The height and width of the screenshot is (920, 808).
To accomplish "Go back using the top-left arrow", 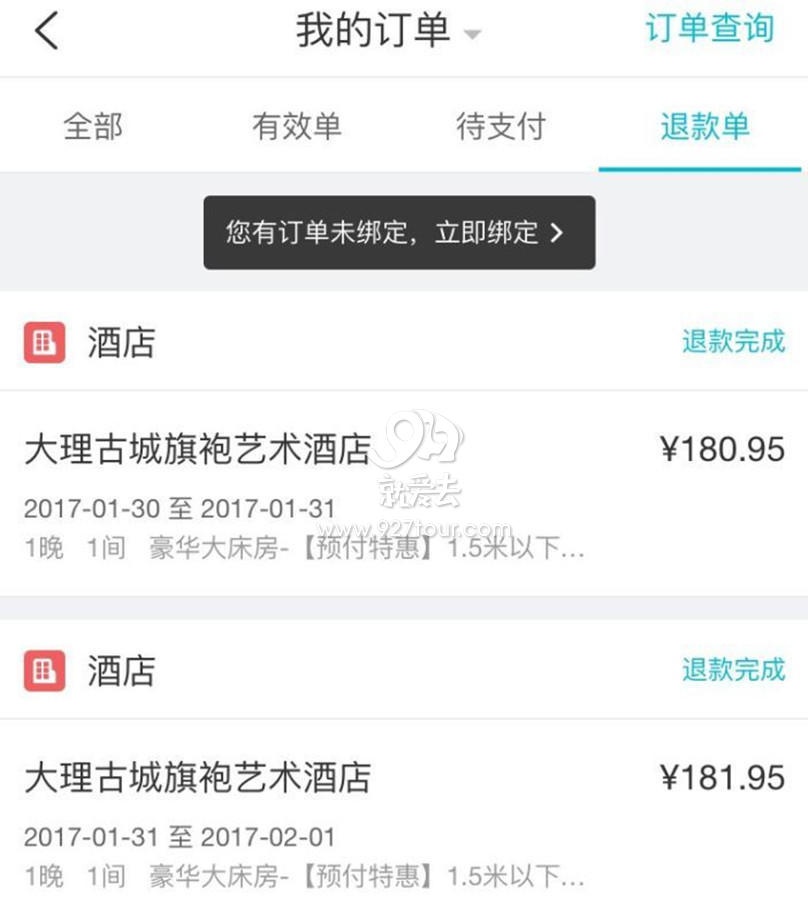I will point(47,32).
